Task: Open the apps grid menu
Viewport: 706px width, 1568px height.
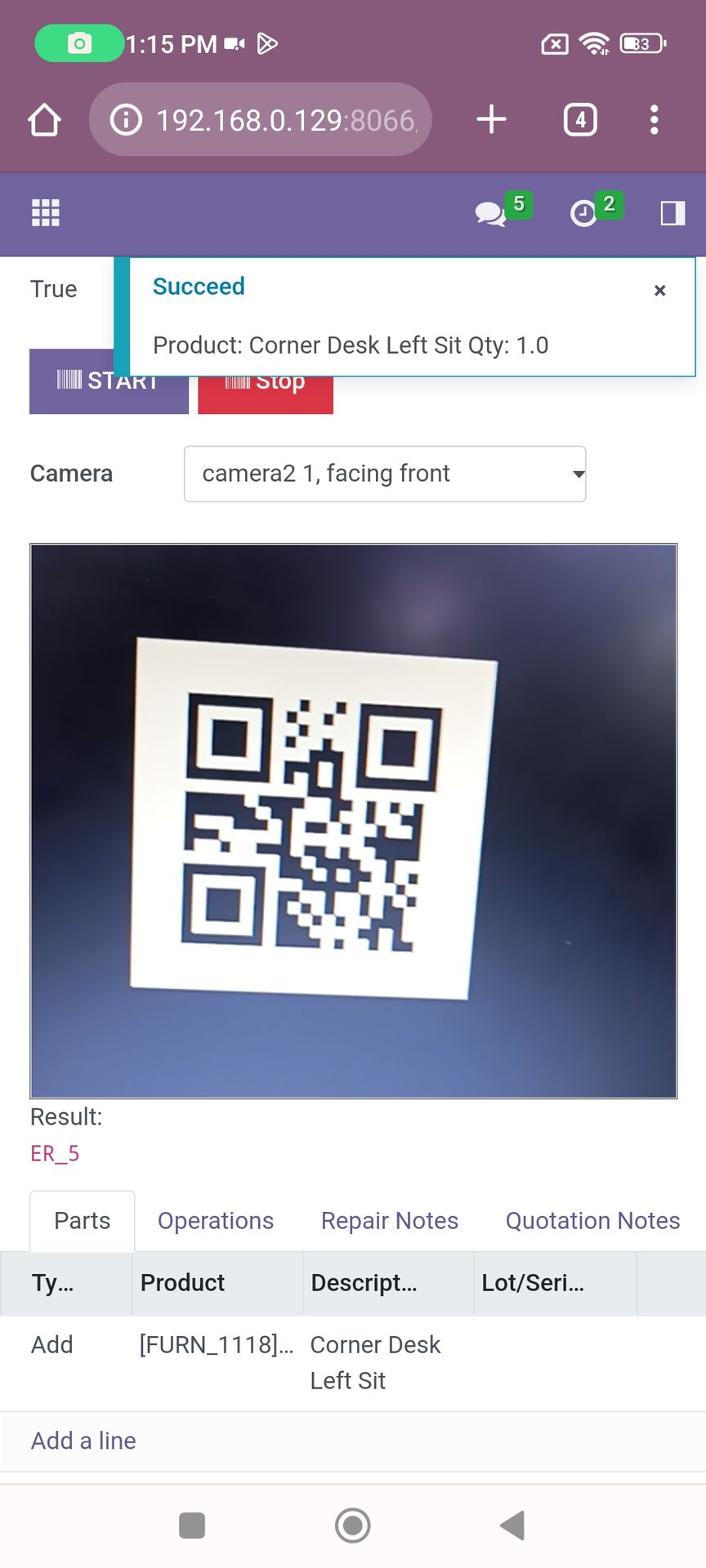Action: click(x=46, y=213)
